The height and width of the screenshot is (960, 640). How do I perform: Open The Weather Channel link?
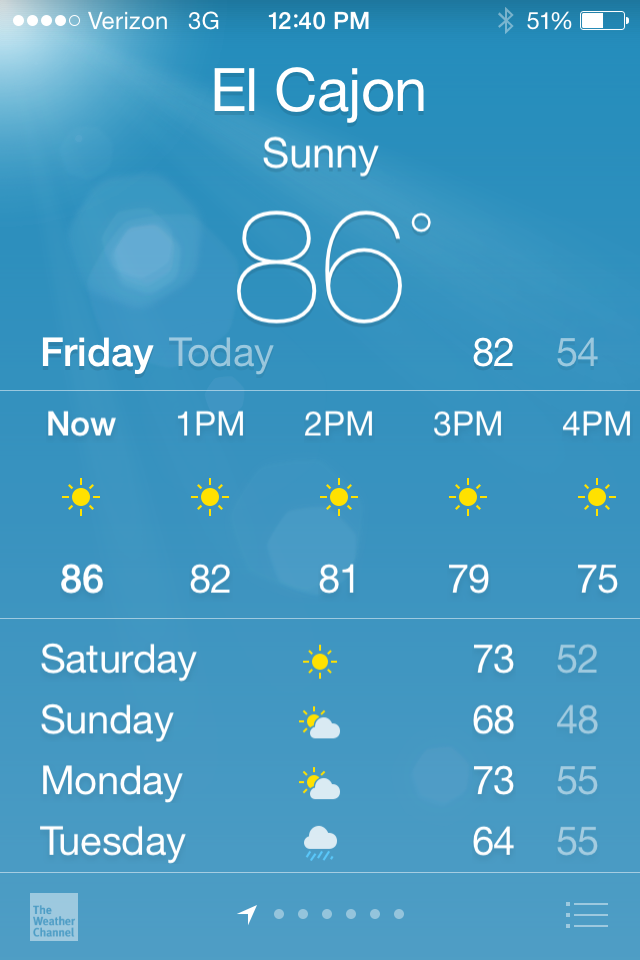coord(53,917)
